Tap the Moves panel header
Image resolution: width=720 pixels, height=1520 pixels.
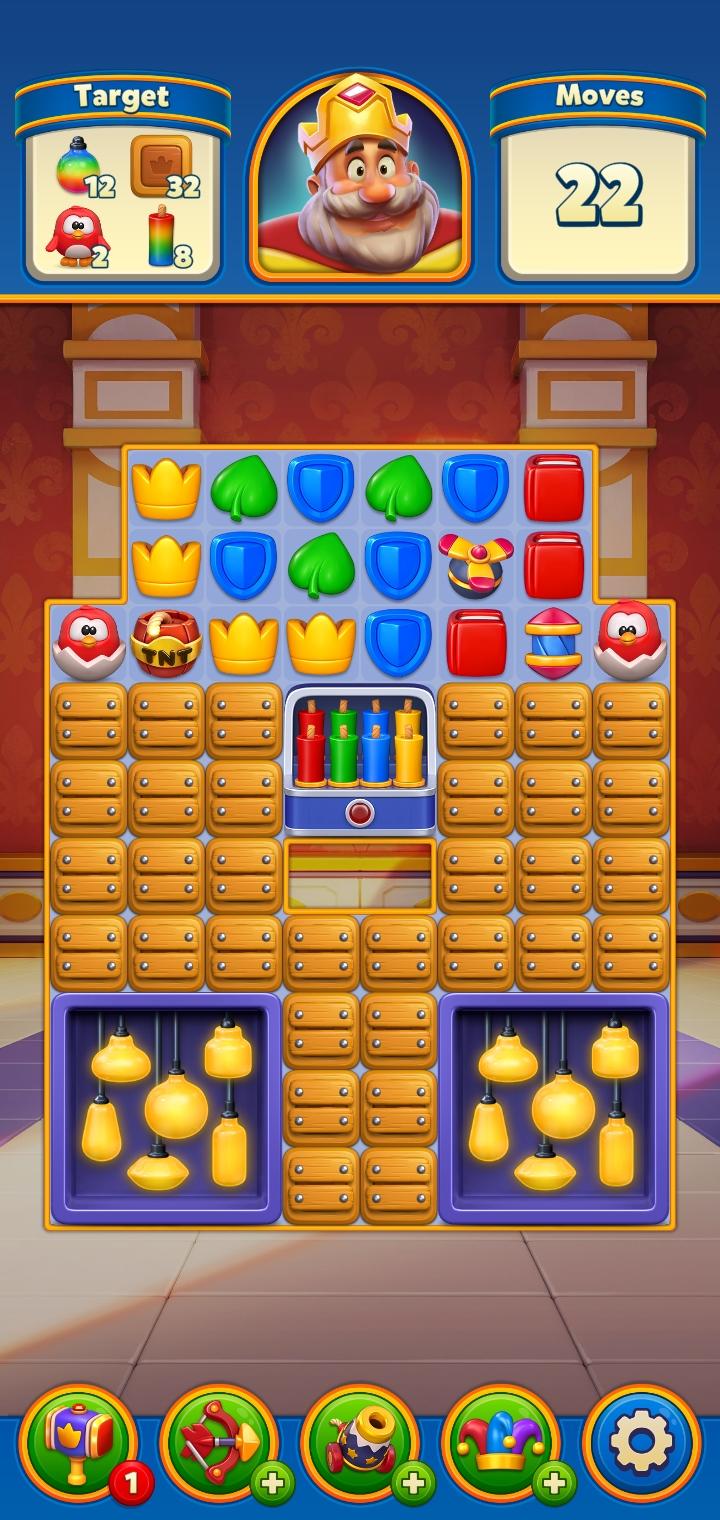coord(599,97)
